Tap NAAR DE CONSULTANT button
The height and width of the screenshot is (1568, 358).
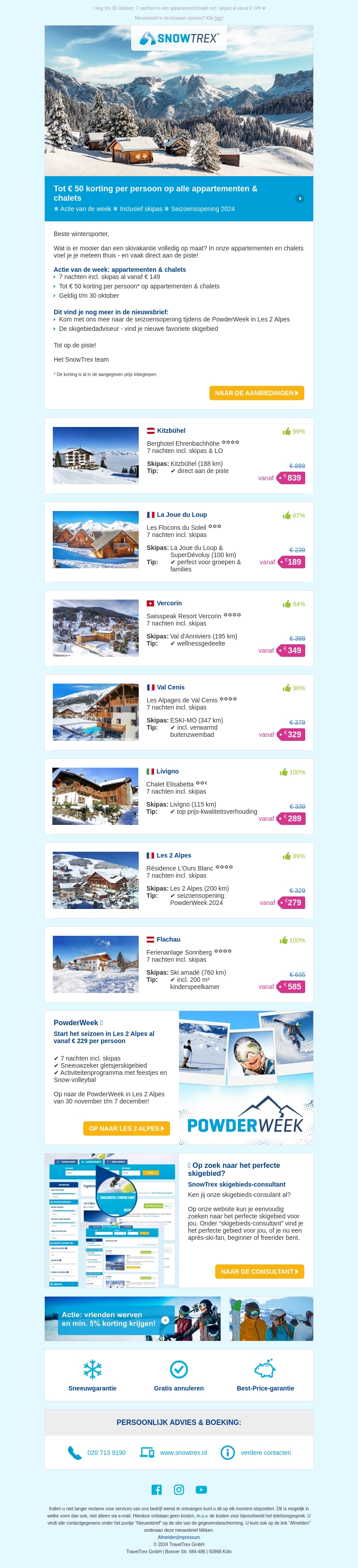coord(260,1272)
